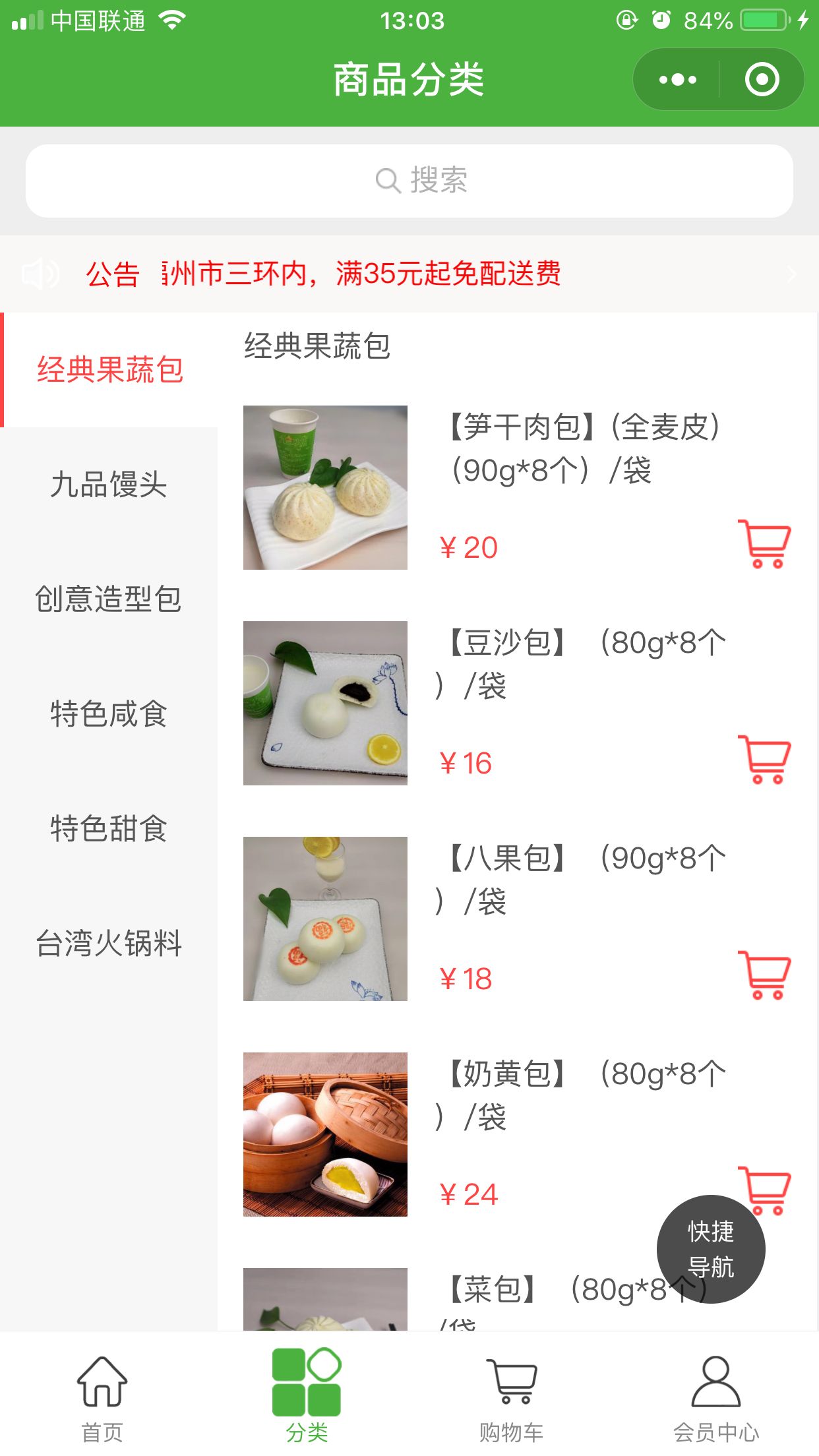Select the 九品馒头 category
This screenshot has width=819, height=1456.
point(109,485)
